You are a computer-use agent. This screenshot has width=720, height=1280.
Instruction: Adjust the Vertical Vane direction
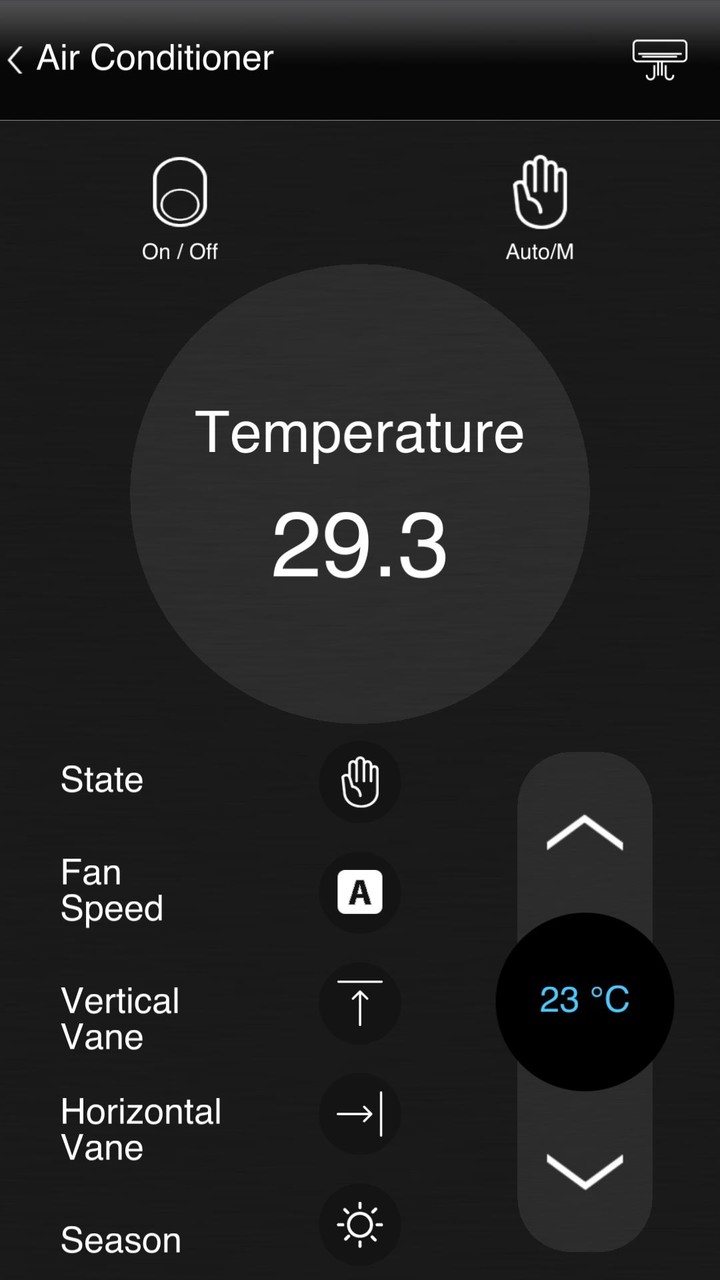[360, 1004]
